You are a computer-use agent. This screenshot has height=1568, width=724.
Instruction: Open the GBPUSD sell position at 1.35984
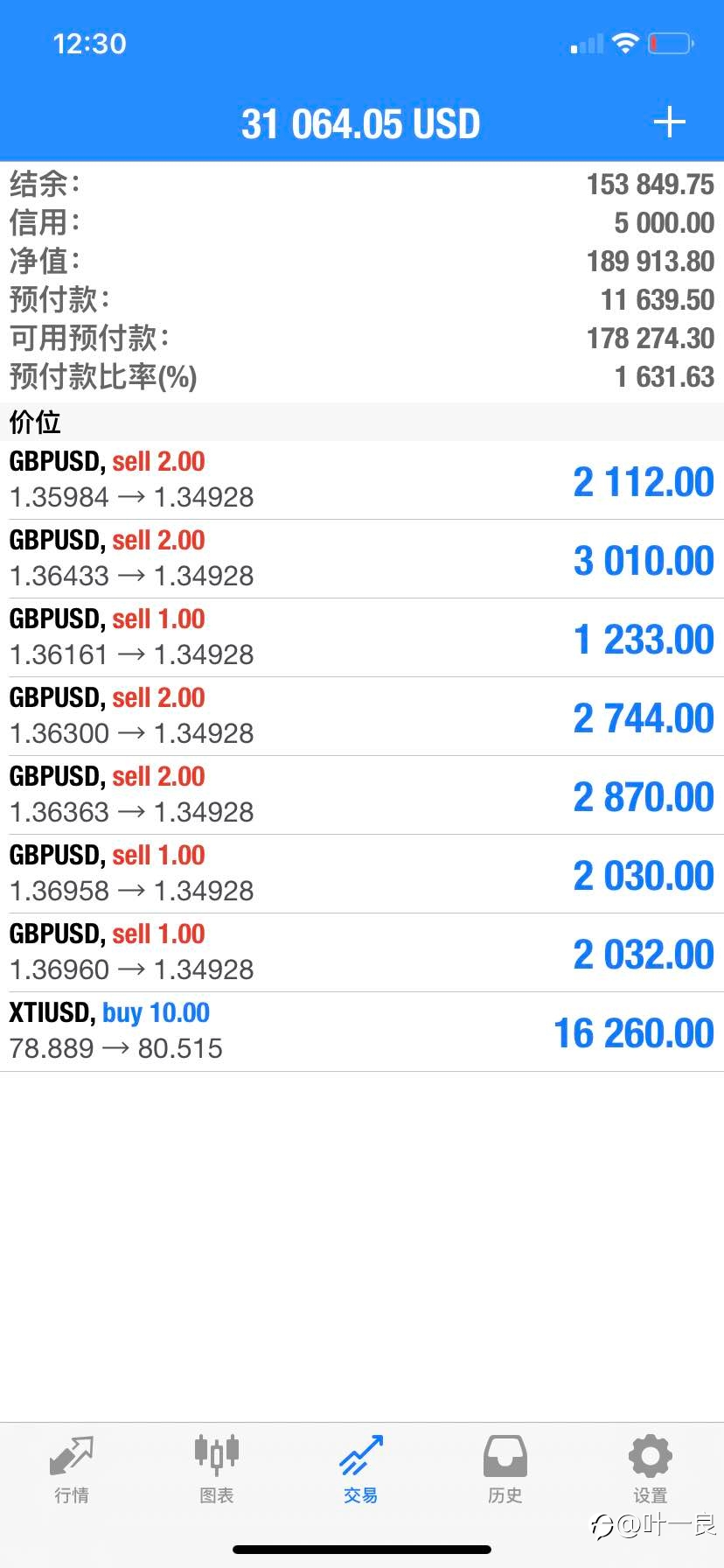point(362,480)
